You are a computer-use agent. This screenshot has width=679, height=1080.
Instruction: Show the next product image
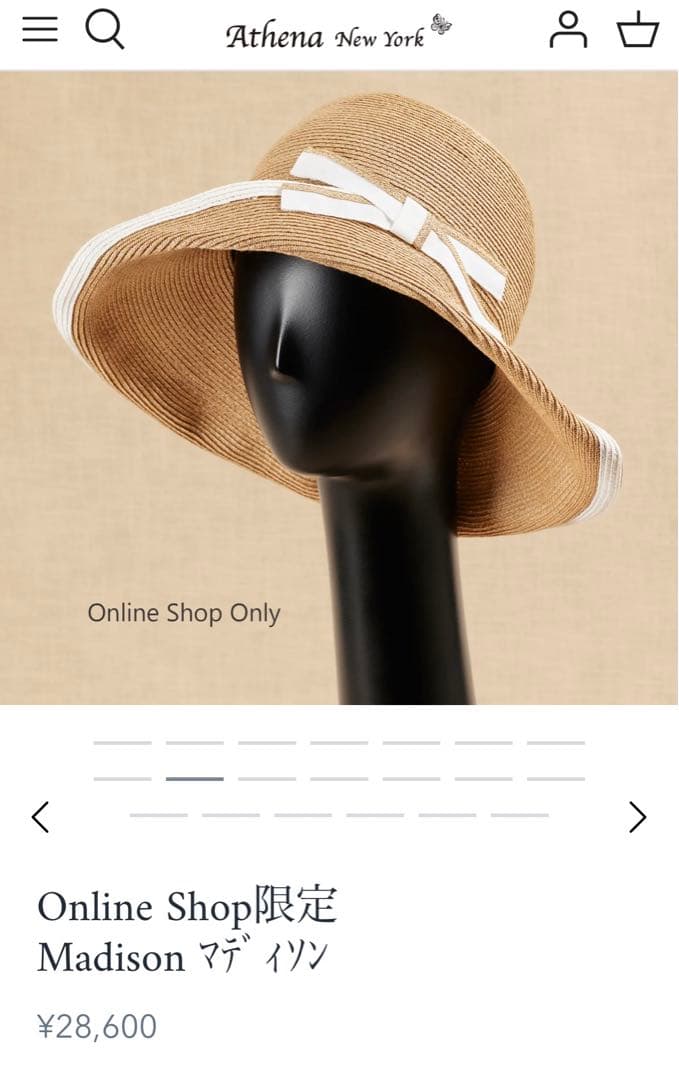(x=637, y=818)
